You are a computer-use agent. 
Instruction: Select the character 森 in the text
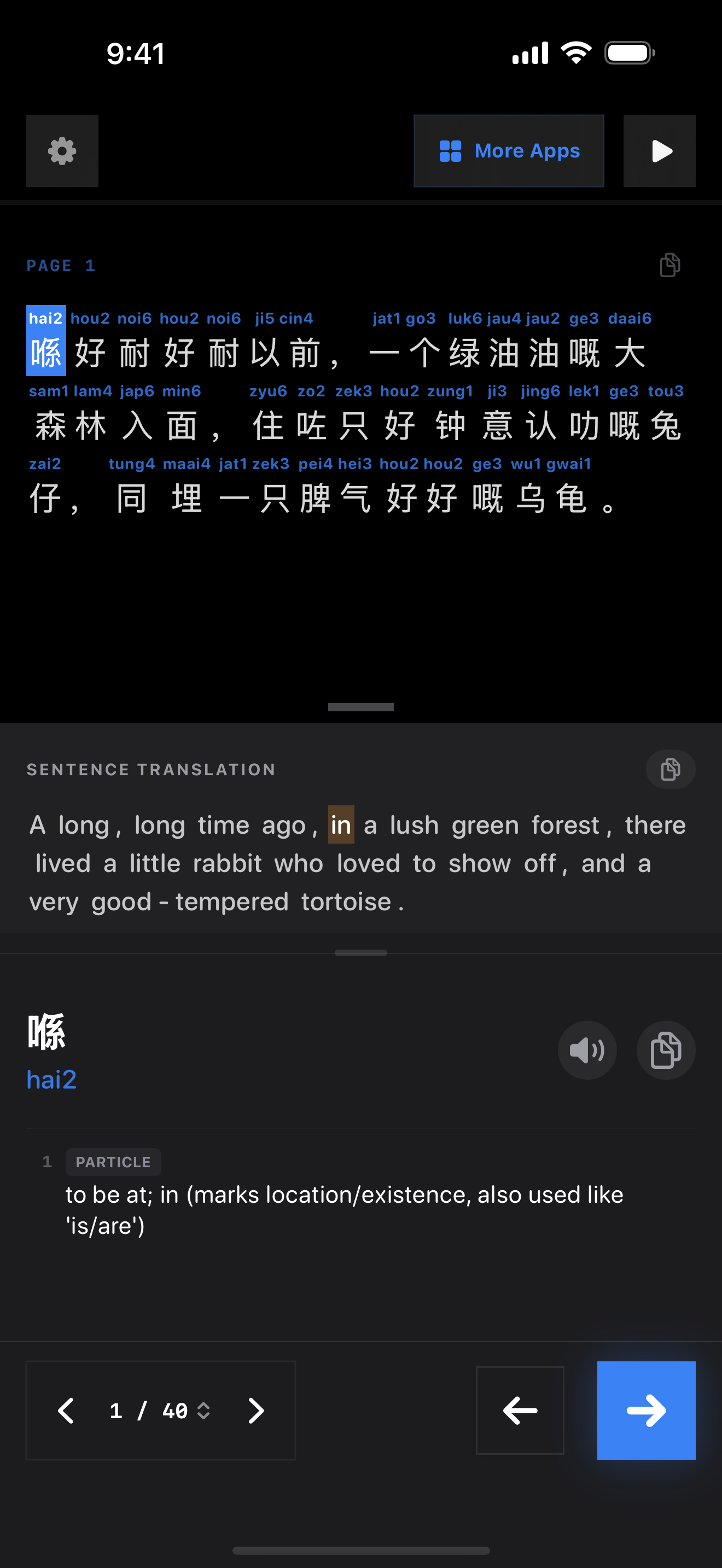50,425
